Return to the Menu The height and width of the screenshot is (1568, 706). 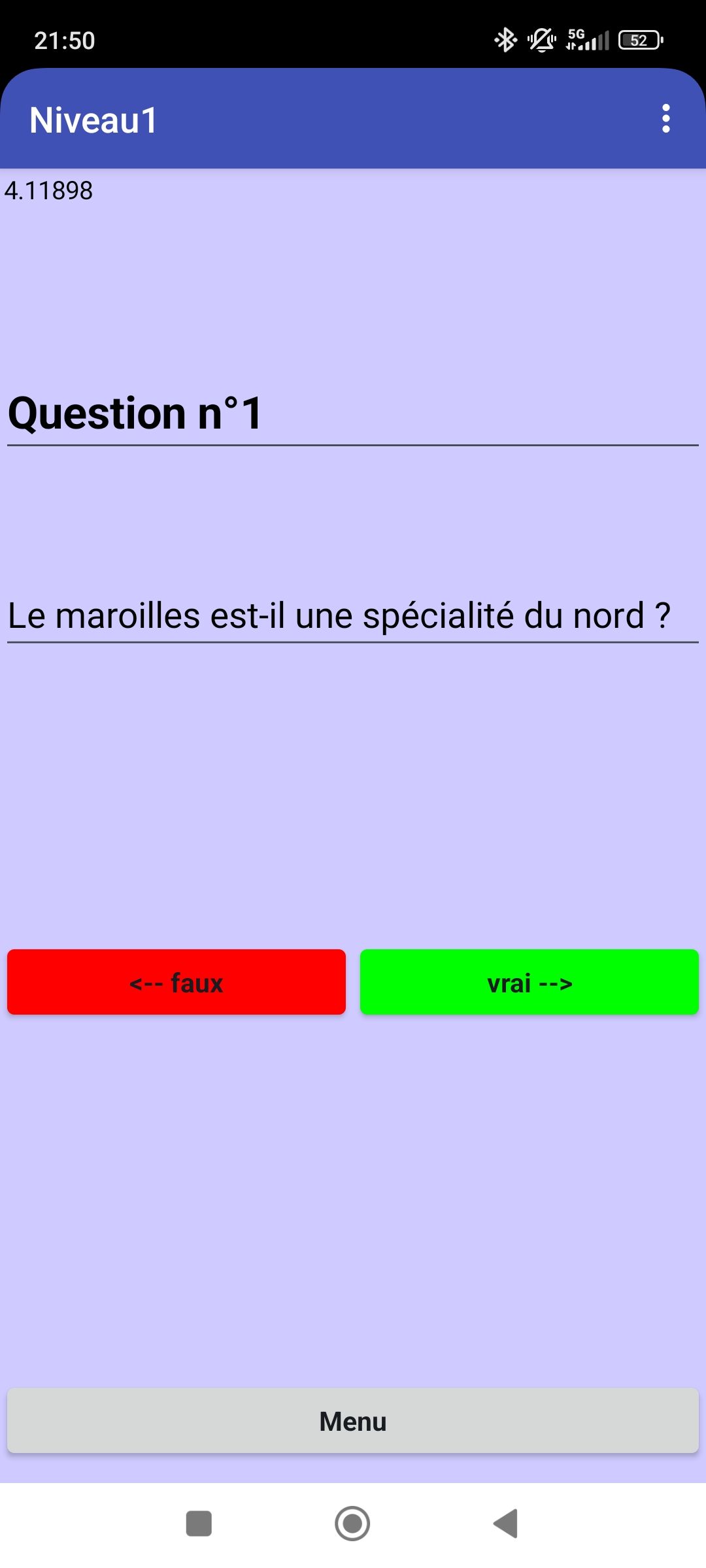(x=353, y=1421)
